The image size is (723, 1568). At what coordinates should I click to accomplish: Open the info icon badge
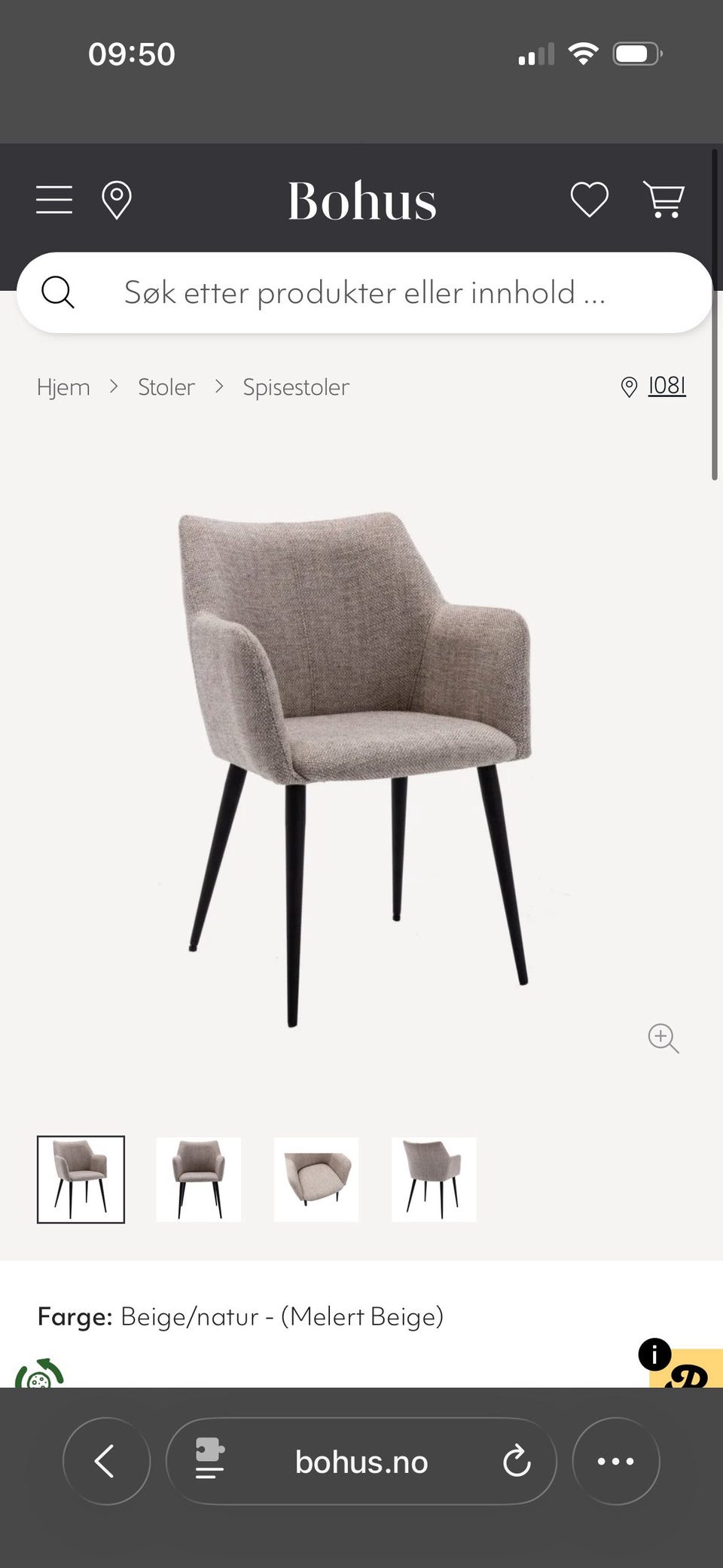[654, 1354]
